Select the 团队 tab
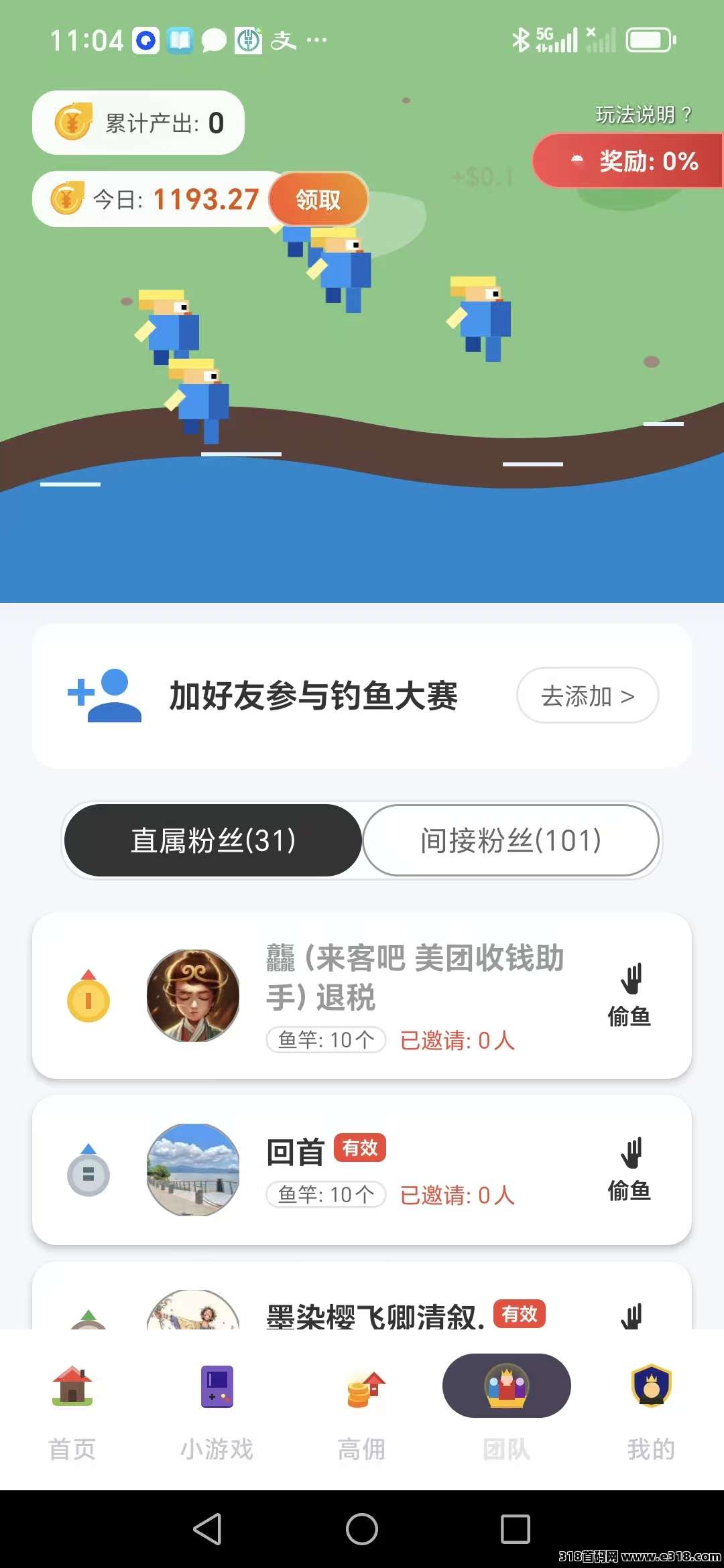 [507, 1406]
